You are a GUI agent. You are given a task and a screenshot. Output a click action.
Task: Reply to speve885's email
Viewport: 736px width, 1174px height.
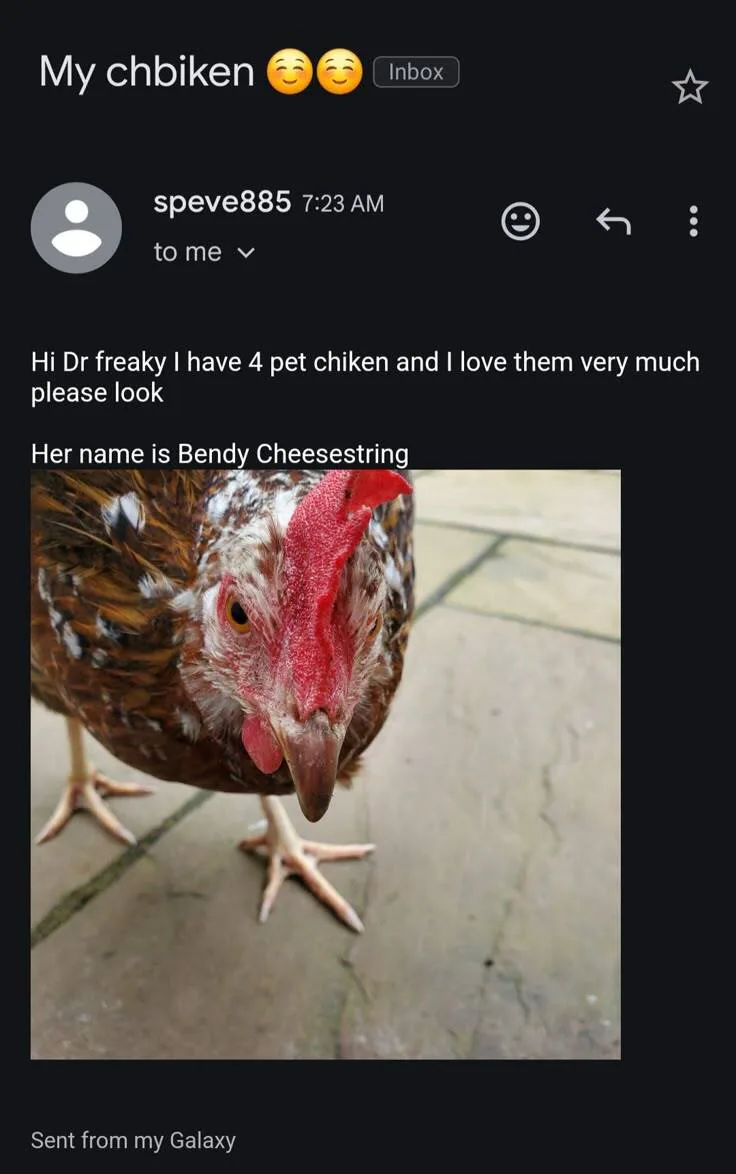coord(613,221)
